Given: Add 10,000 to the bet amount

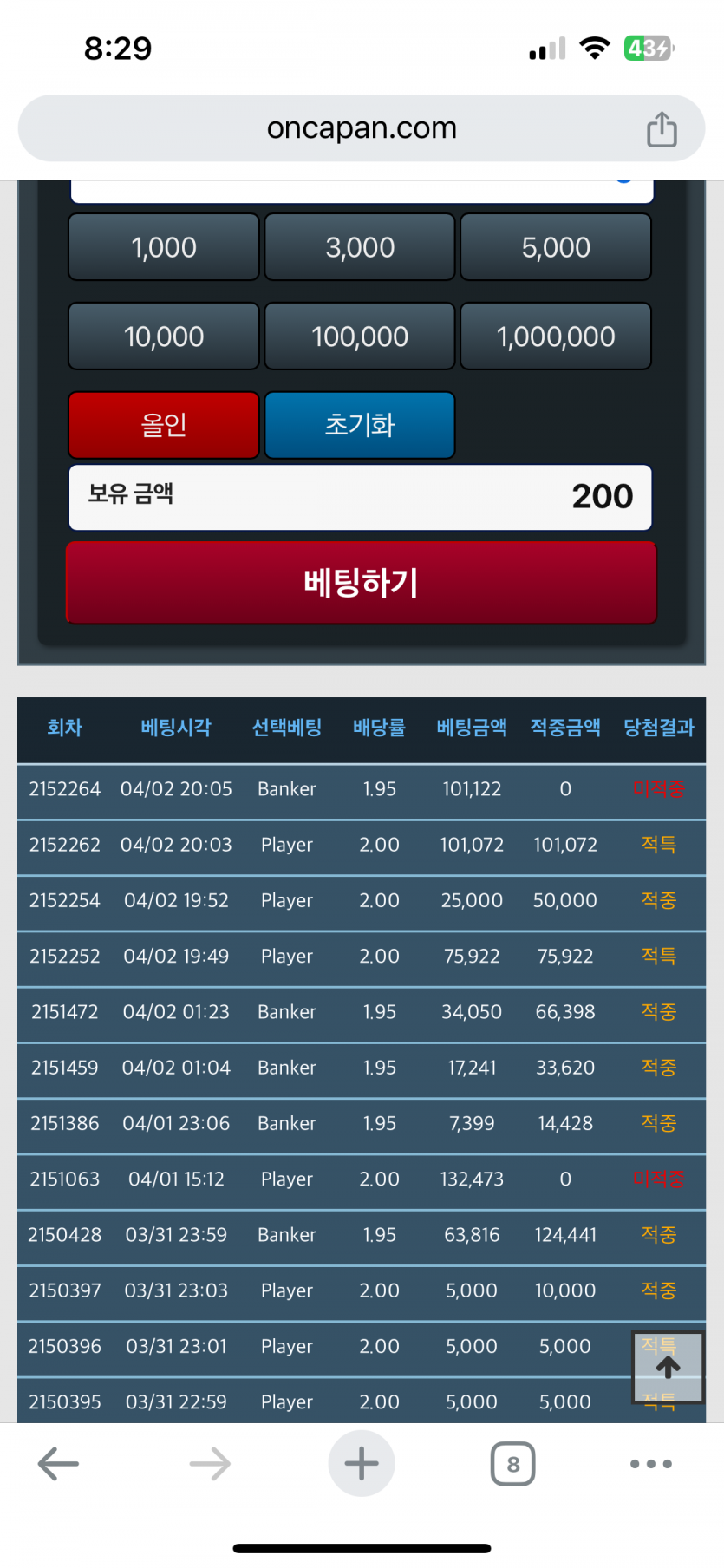Looking at the screenshot, I should point(164,336).
